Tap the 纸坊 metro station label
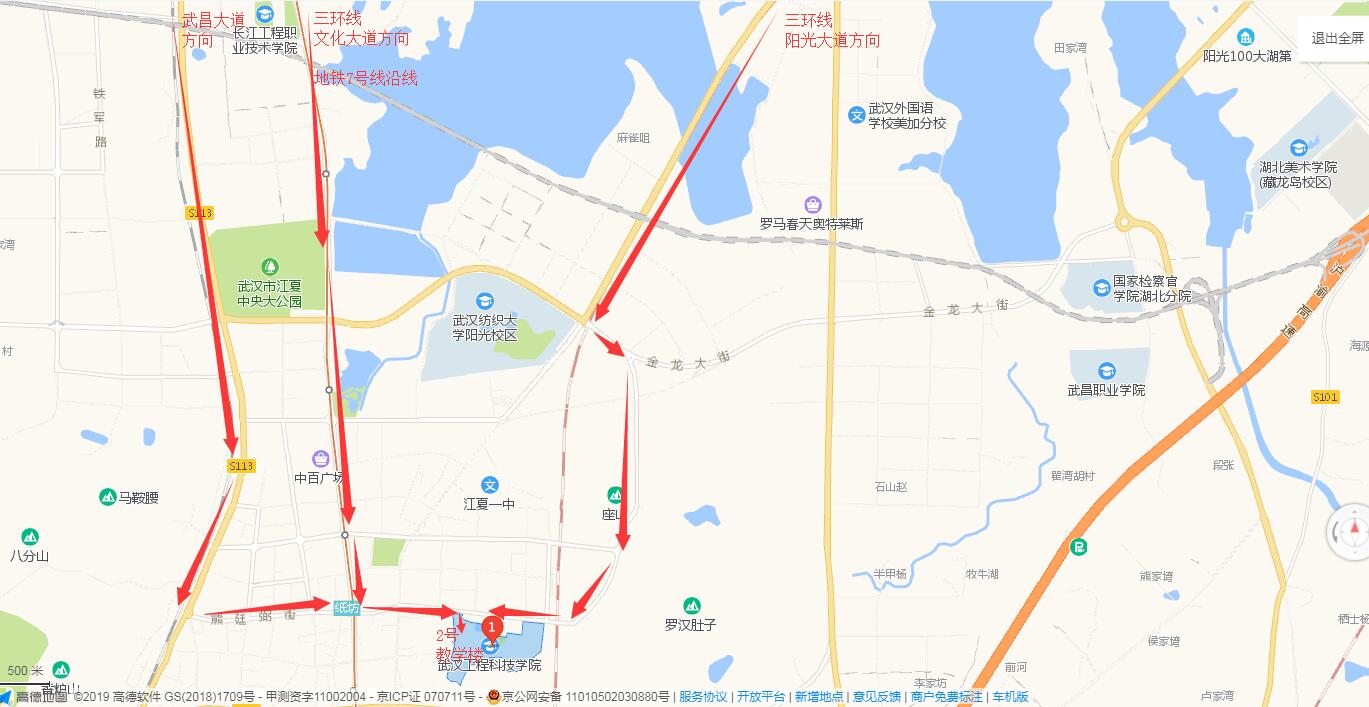The height and width of the screenshot is (707, 1369). (x=346, y=608)
